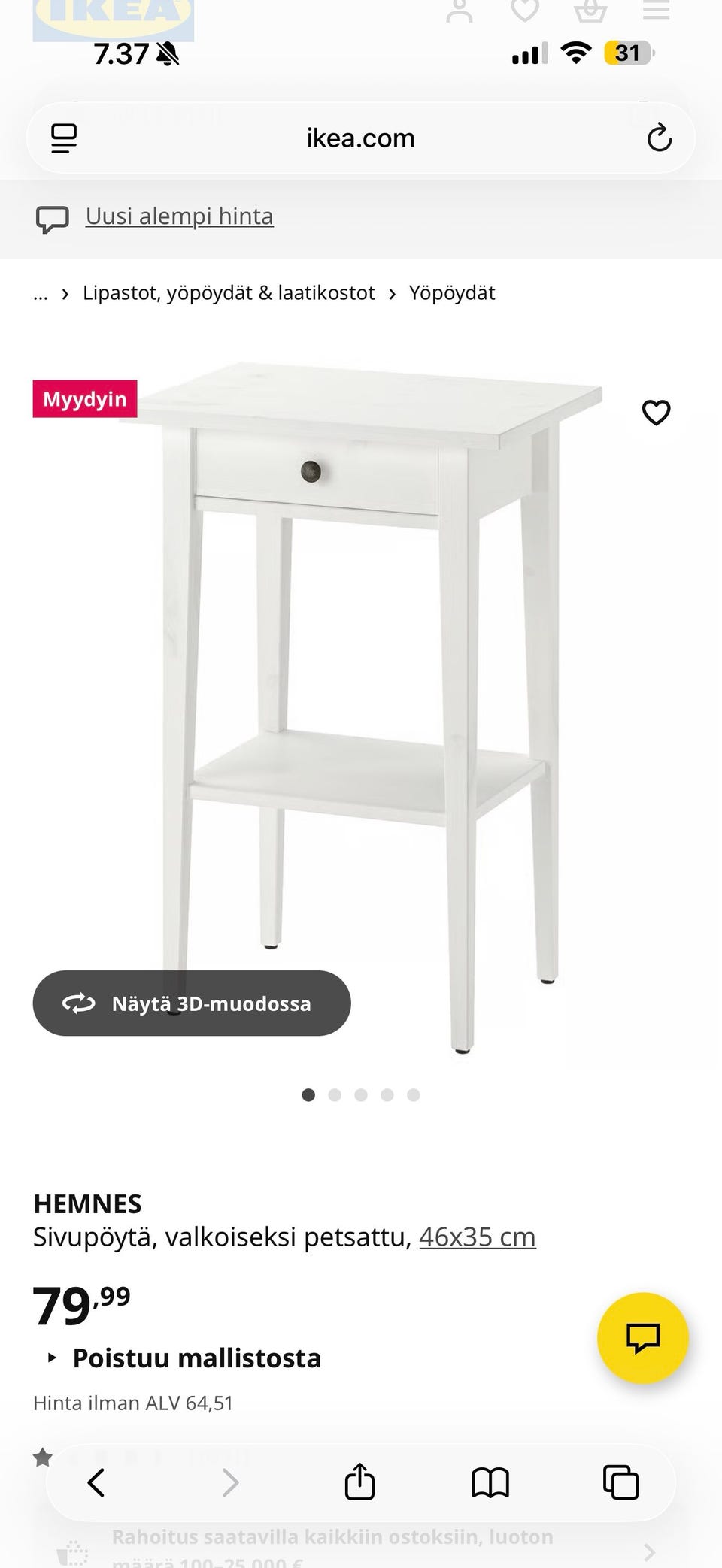Go back to the previous page
The width and height of the screenshot is (722, 1568).
96,1483
